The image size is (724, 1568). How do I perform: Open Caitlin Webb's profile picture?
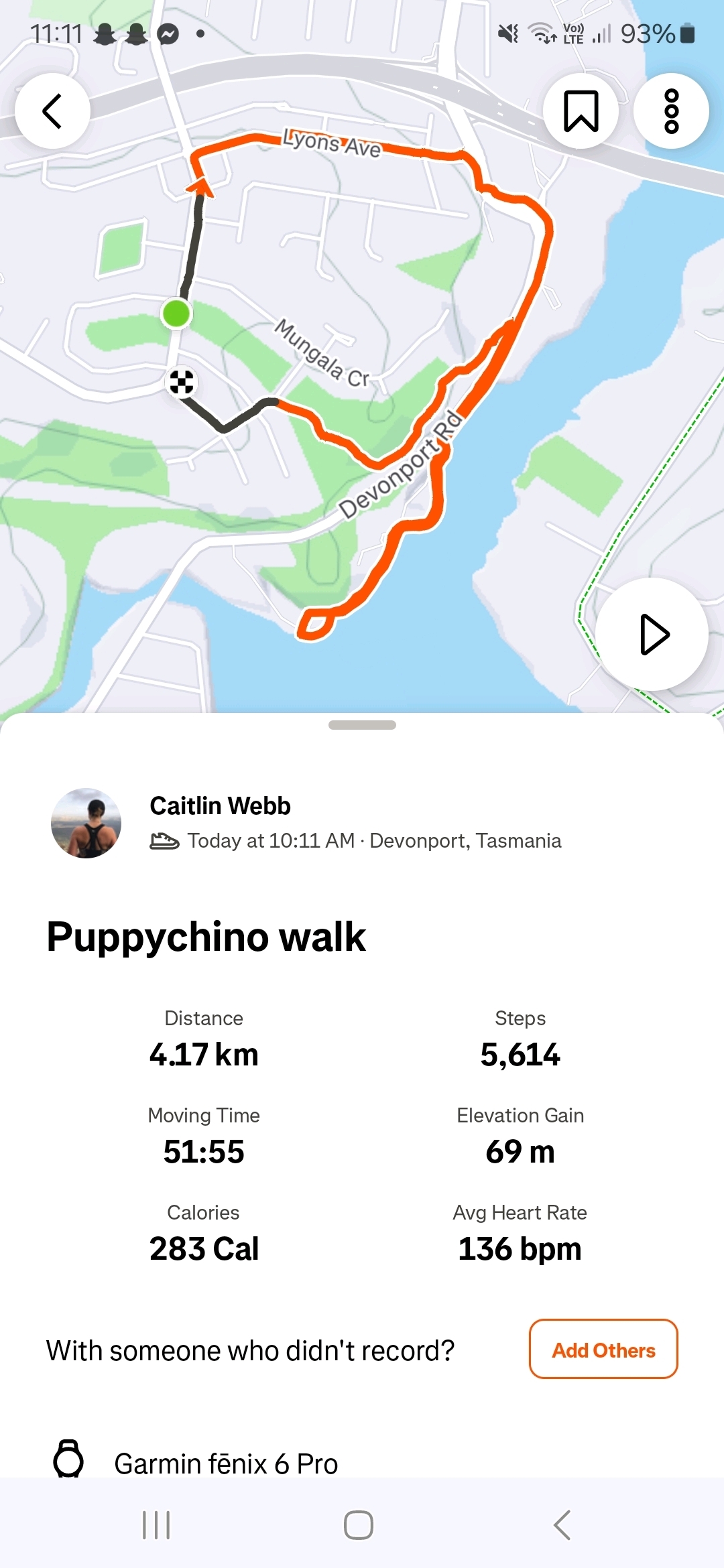tap(86, 823)
